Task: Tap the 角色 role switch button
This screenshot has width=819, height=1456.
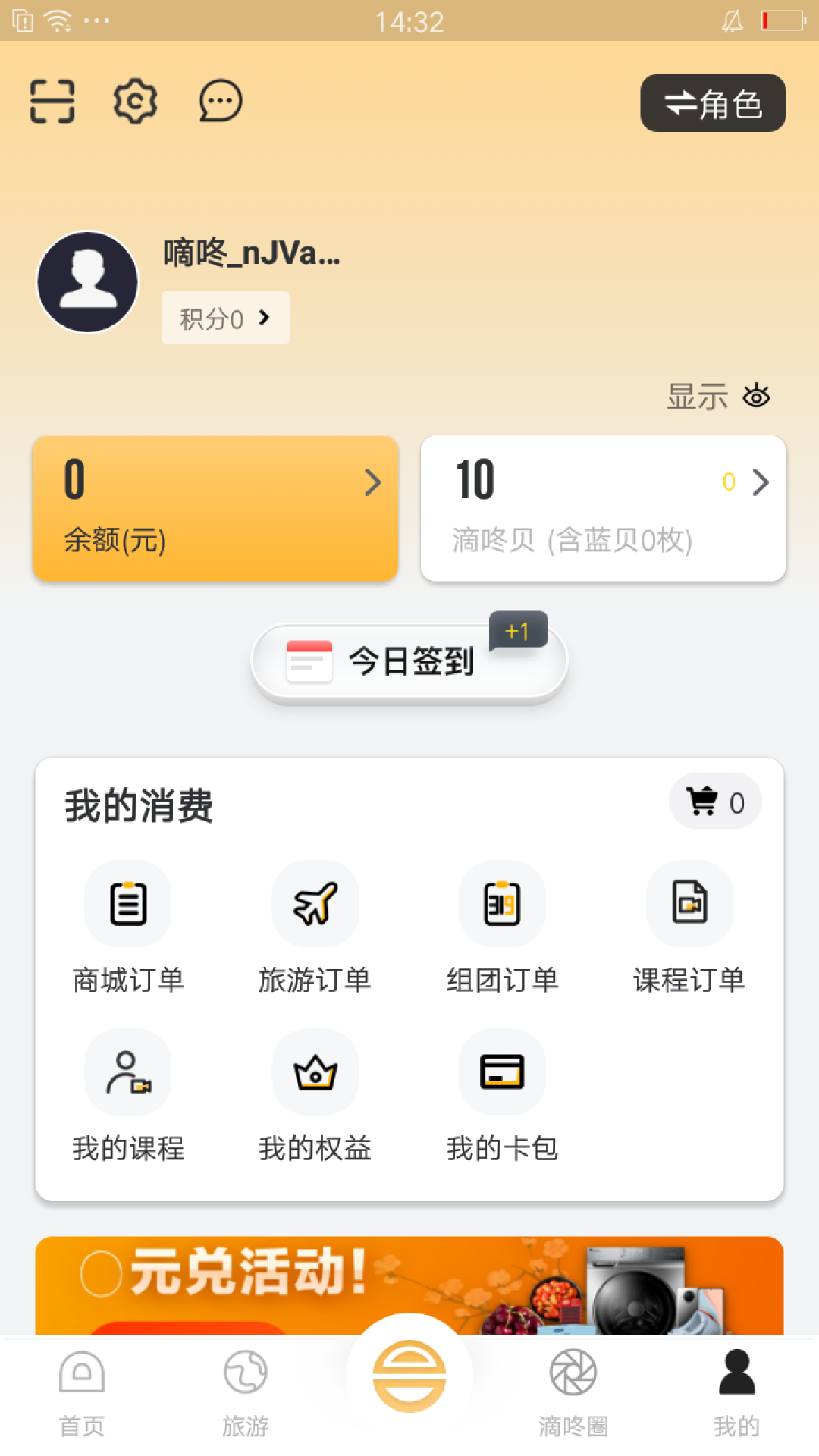Action: [713, 103]
